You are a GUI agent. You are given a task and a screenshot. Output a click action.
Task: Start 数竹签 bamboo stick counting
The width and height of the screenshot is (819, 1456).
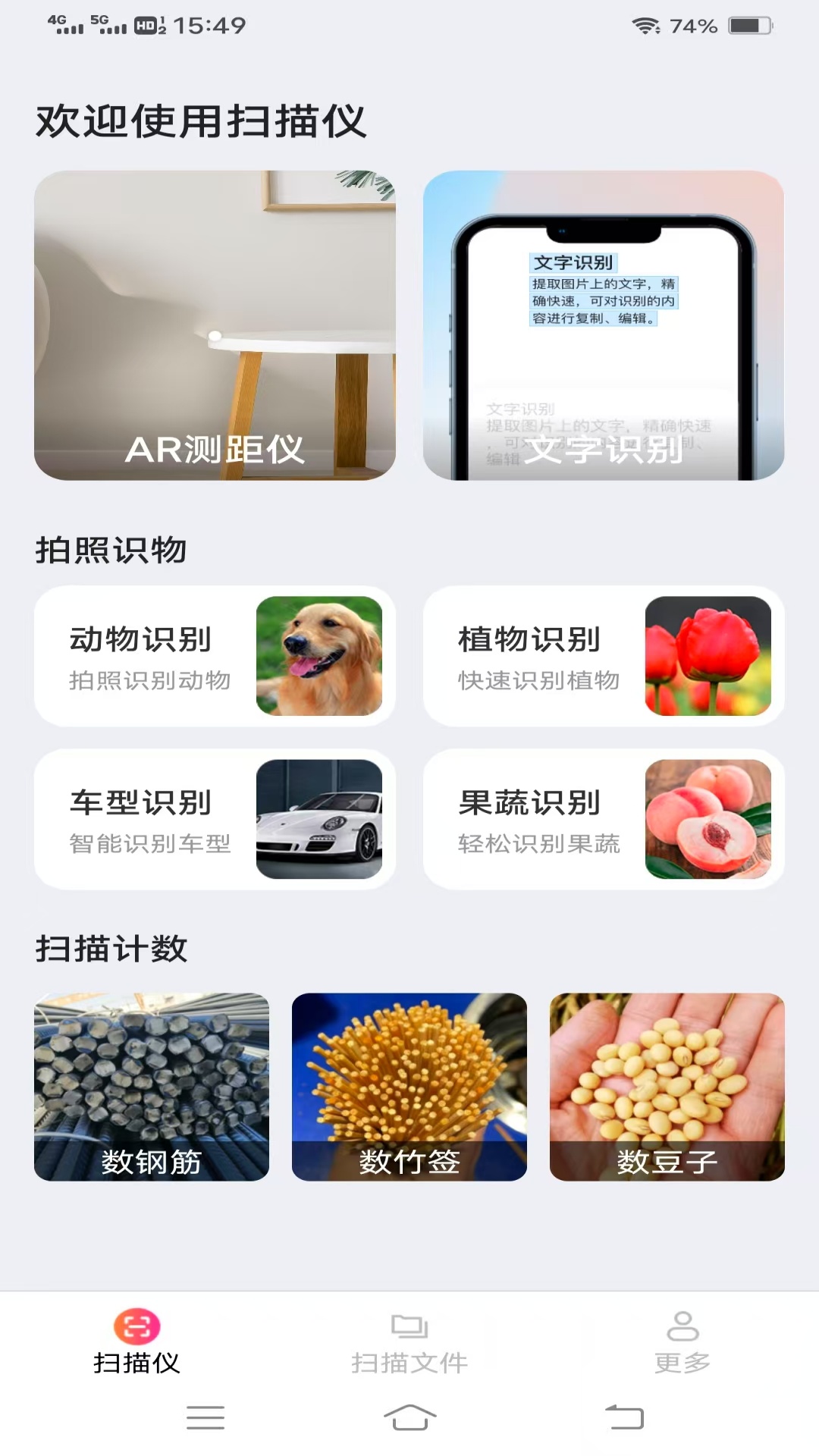click(x=409, y=1084)
